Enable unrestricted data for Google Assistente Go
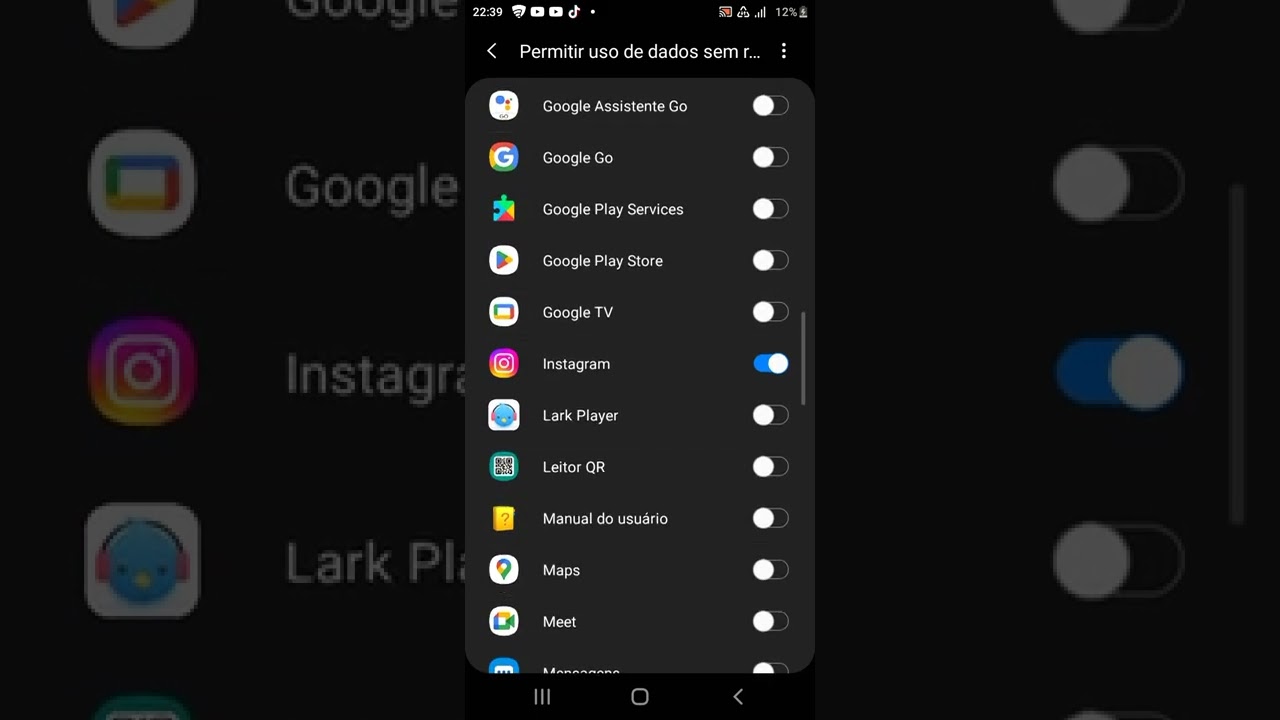Viewport: 1280px width, 720px height. (x=770, y=106)
